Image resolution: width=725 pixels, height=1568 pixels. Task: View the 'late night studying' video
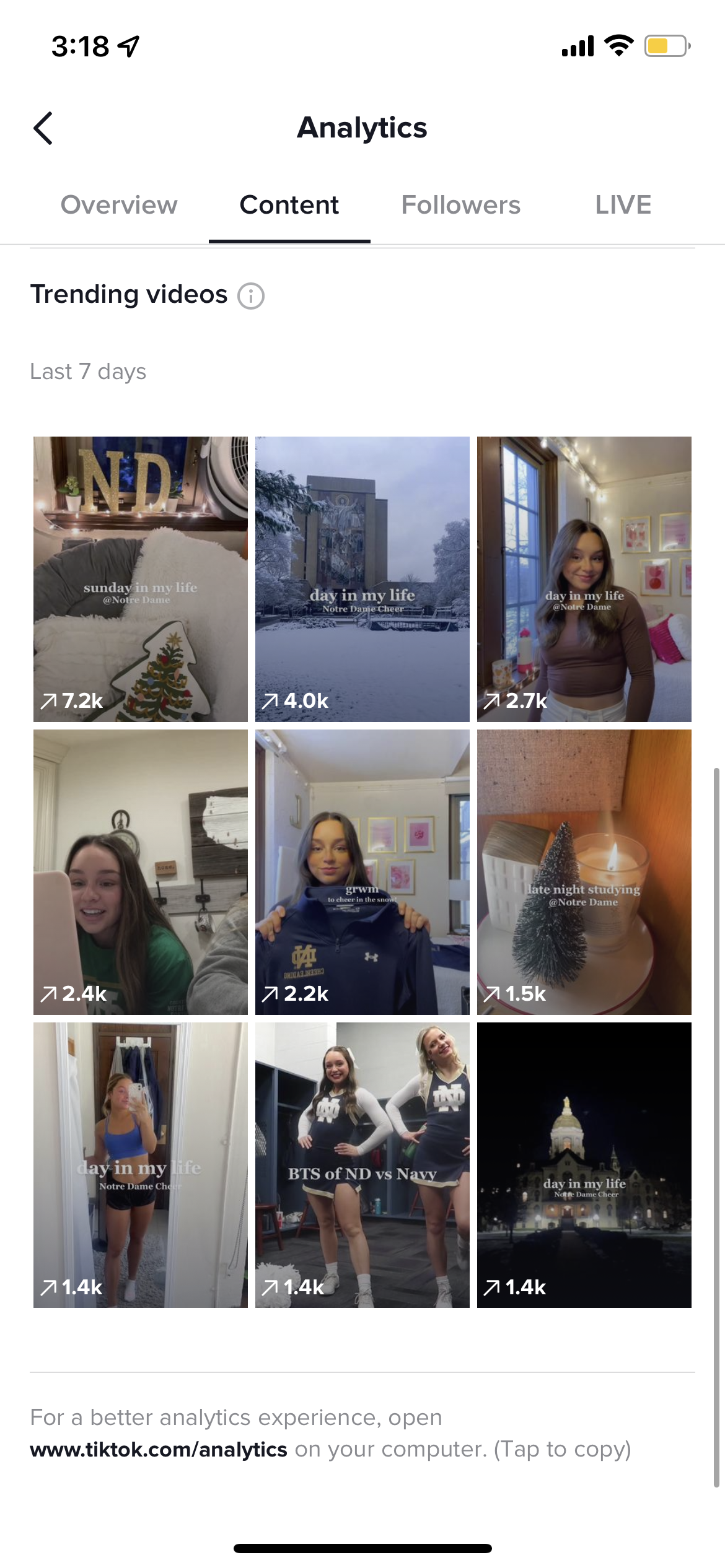tap(584, 872)
